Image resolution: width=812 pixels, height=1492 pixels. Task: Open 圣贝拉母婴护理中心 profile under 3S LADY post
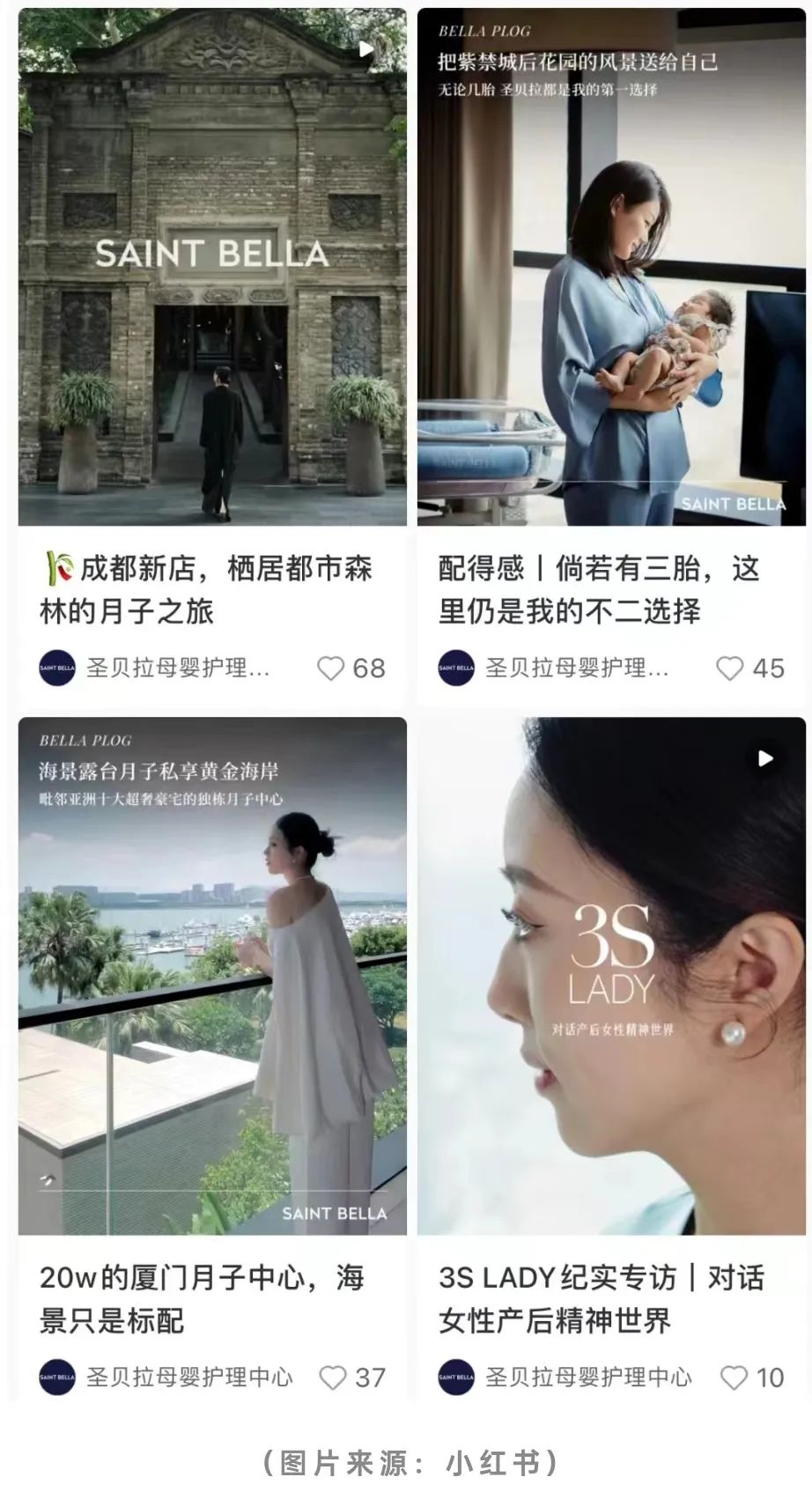coord(565,1378)
